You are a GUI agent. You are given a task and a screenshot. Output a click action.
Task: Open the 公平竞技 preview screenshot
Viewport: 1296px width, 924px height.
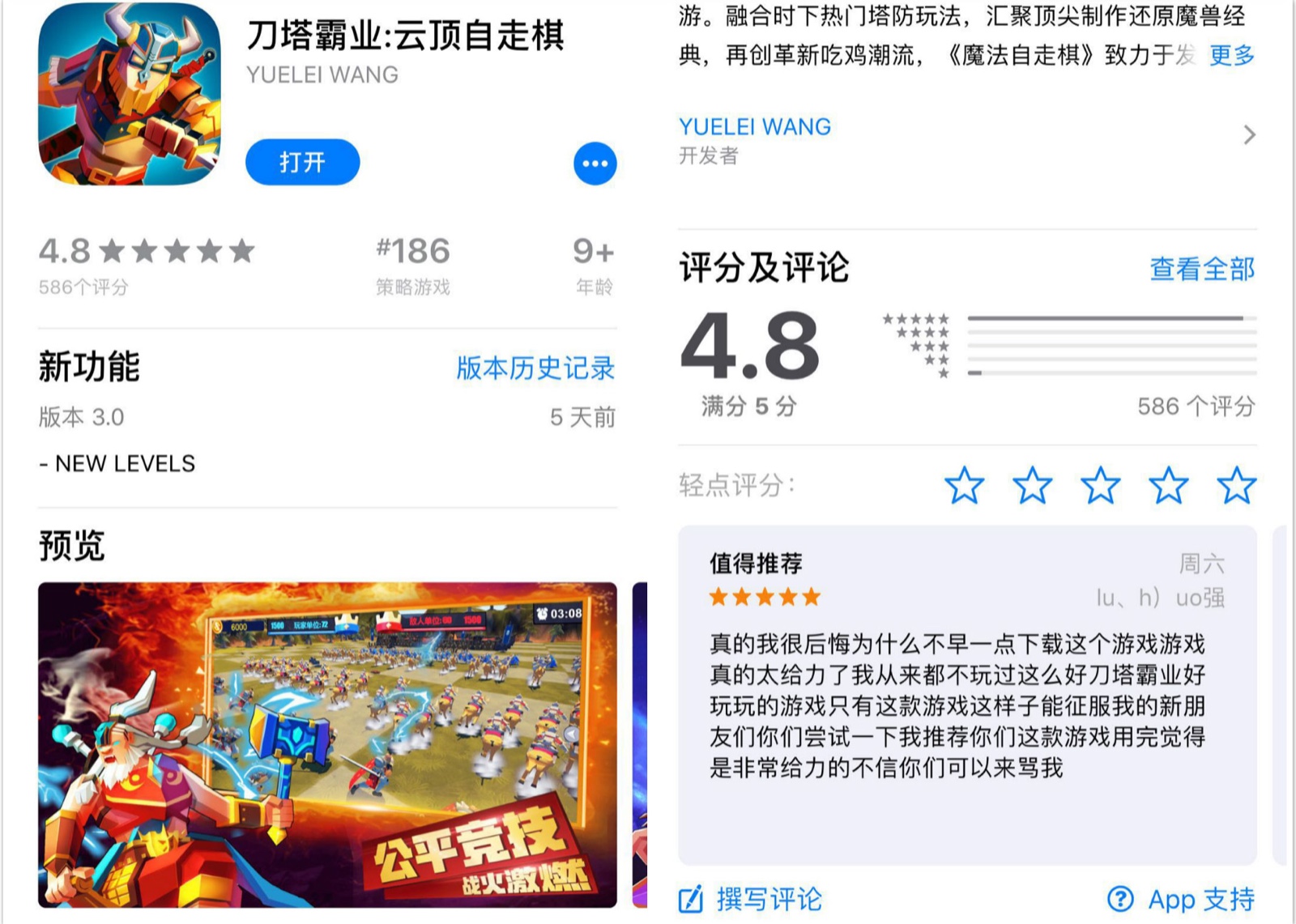(x=327, y=744)
